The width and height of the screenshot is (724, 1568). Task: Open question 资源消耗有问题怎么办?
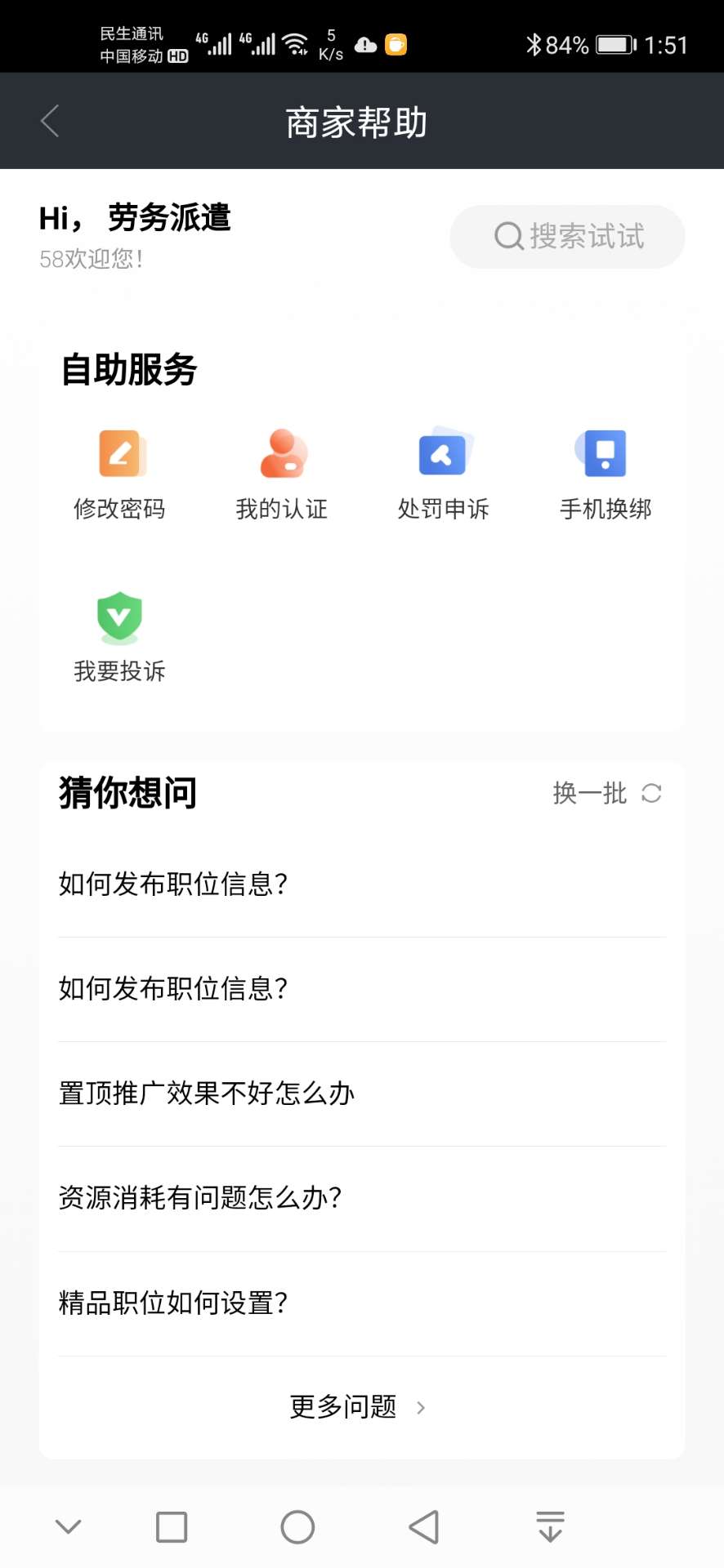point(362,1198)
